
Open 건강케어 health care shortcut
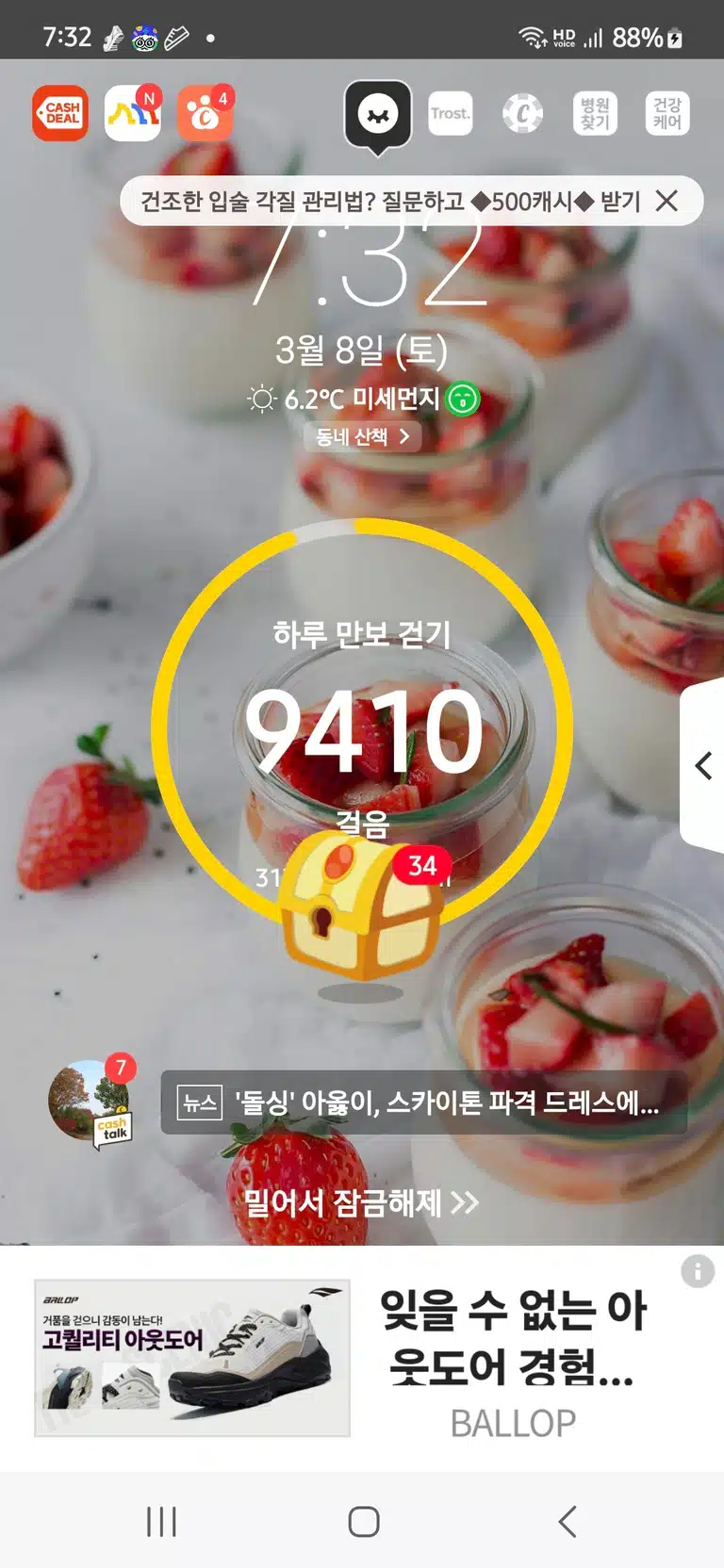pyautogui.click(x=667, y=114)
